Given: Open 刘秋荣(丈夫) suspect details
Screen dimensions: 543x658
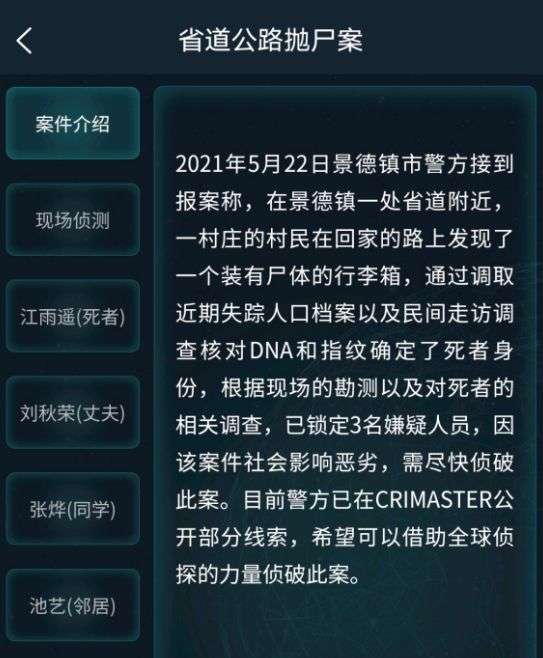Looking at the screenshot, I should coord(73,413).
